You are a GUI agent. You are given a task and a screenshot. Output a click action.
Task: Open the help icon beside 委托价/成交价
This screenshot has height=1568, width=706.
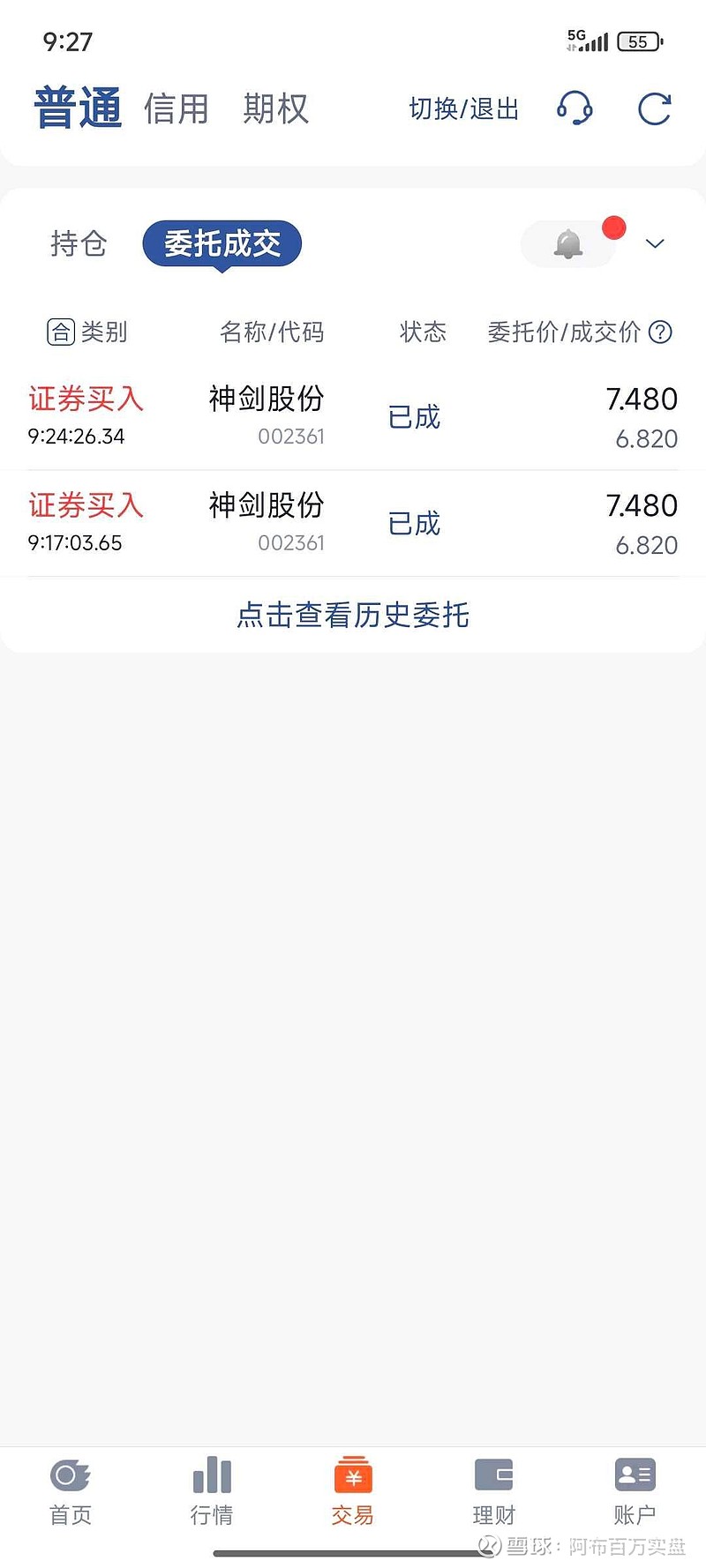coord(660,332)
